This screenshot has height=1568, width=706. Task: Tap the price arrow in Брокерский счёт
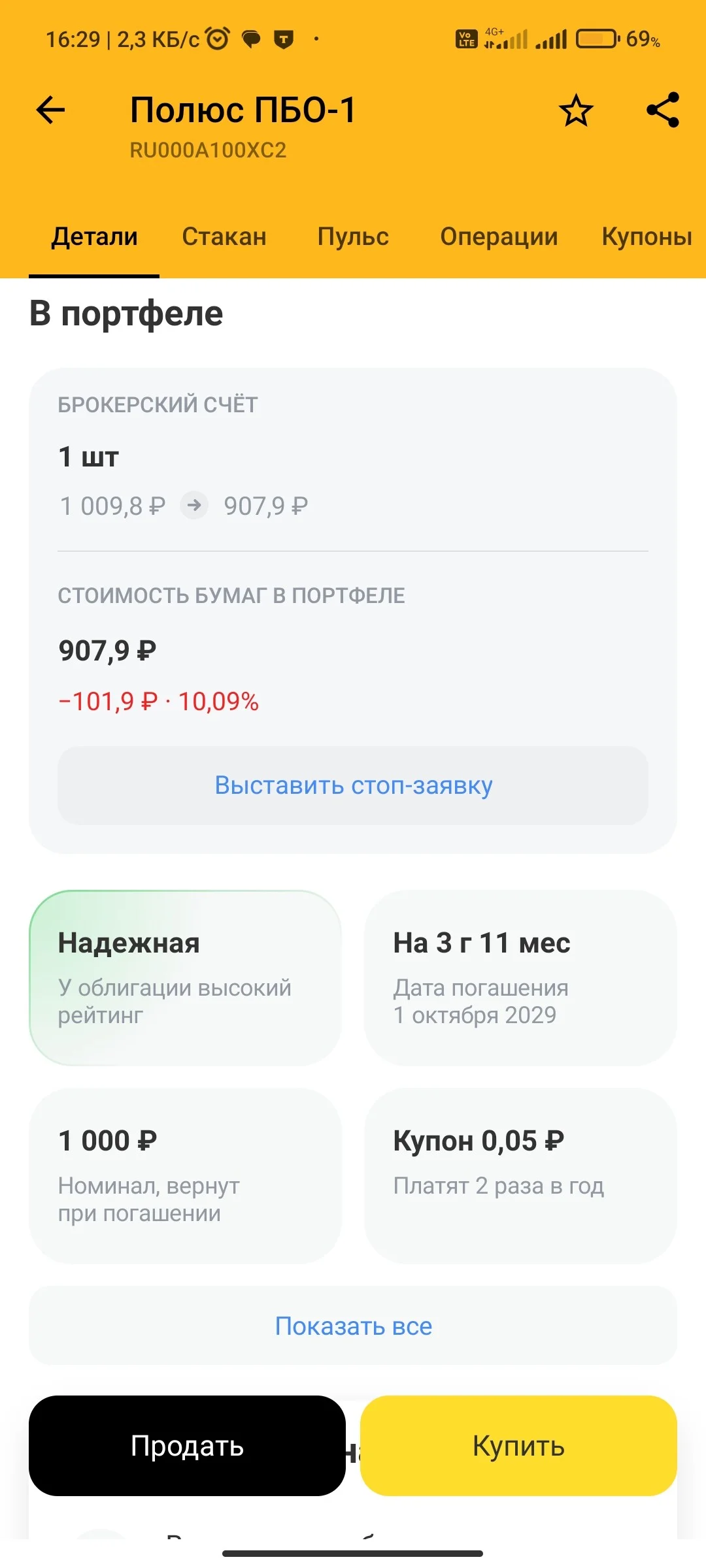click(x=194, y=505)
